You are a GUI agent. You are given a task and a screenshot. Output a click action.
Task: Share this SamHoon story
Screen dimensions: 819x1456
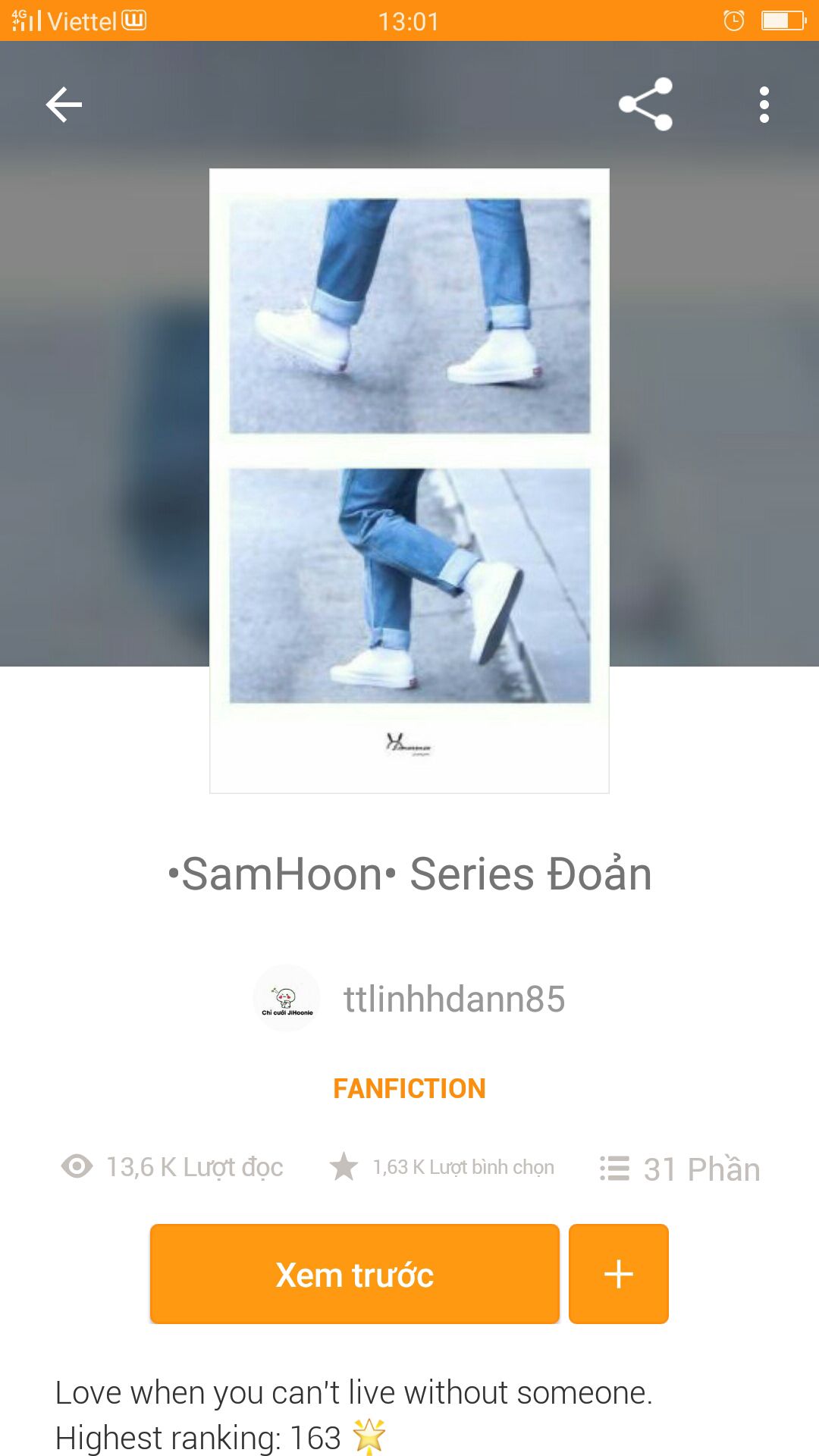pos(645,105)
